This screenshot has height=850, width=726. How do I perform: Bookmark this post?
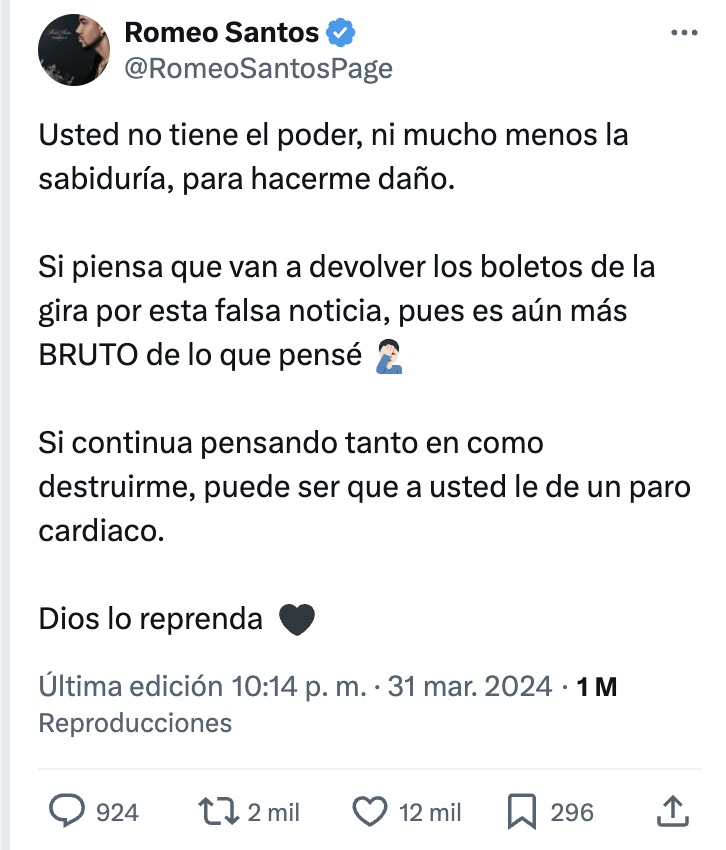click(522, 812)
